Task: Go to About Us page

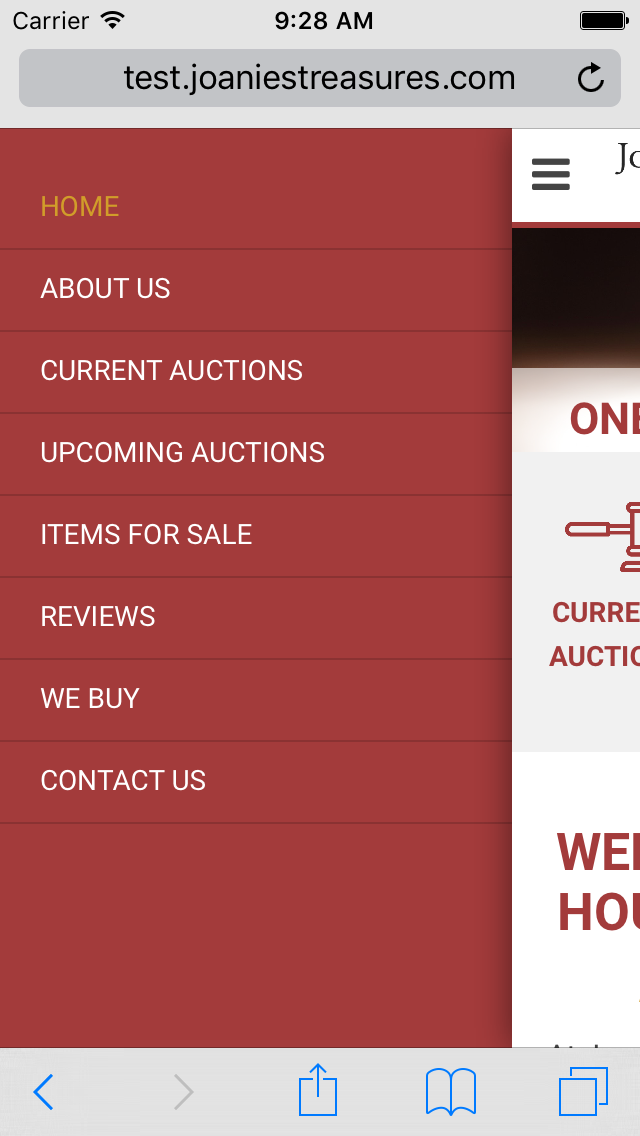Action: click(x=105, y=289)
